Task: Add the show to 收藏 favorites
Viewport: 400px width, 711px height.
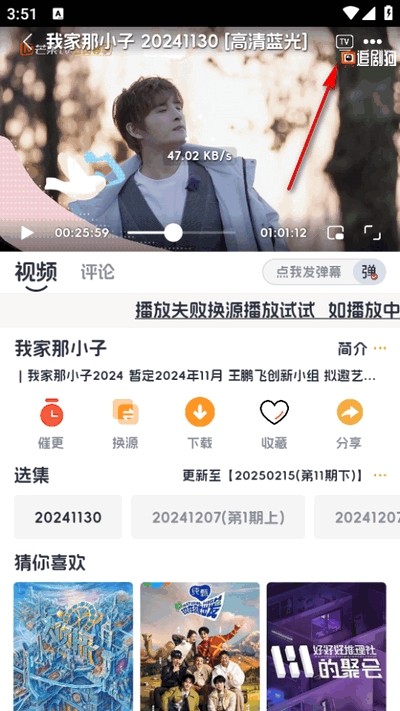Action: [x=274, y=424]
